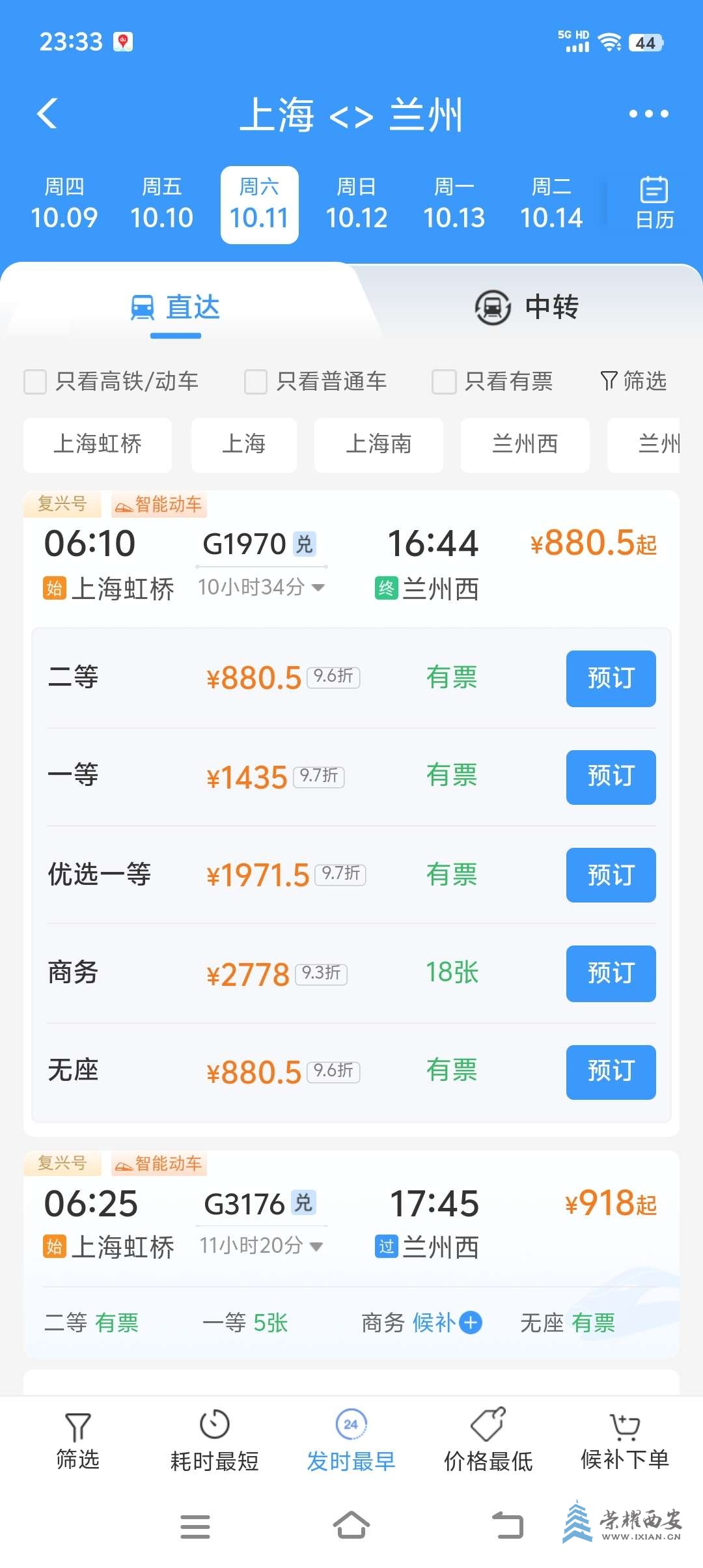Open the G3176 train card
The image size is (703, 1568).
tap(351, 1224)
